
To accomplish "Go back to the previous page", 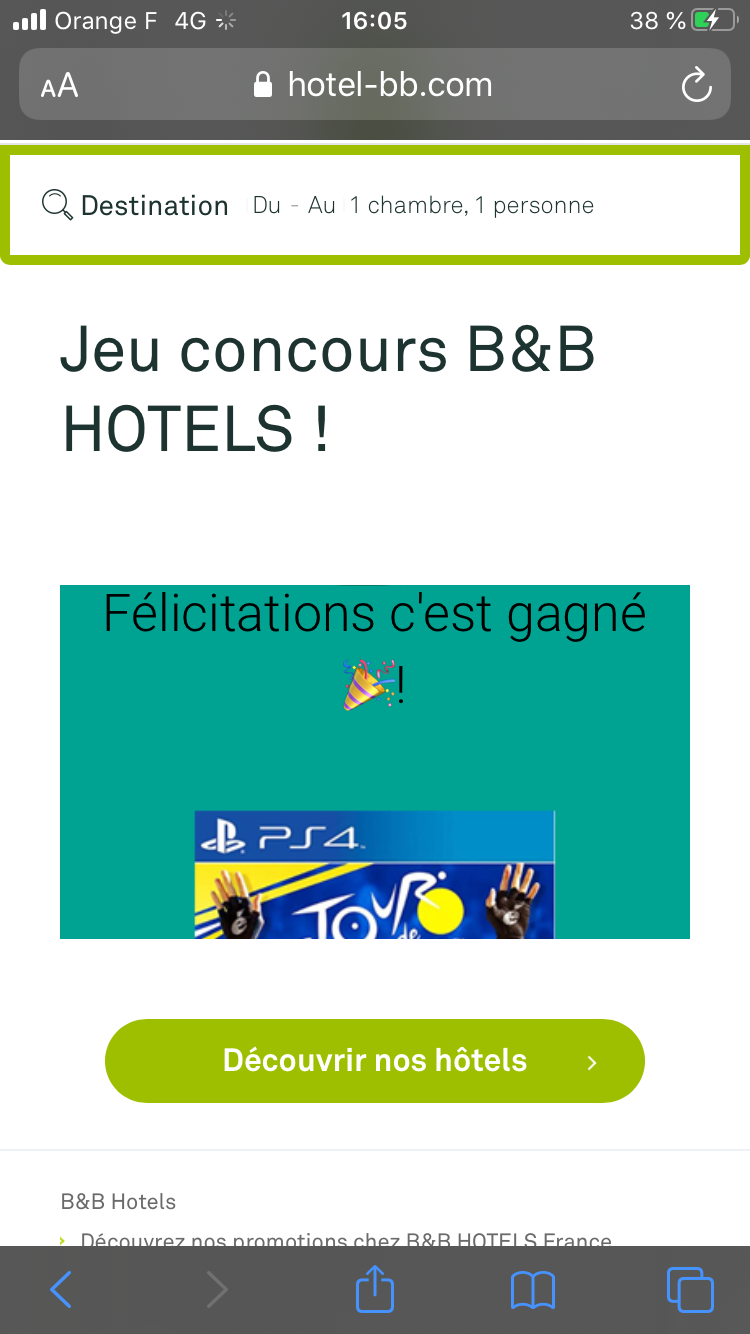I will pos(61,1290).
